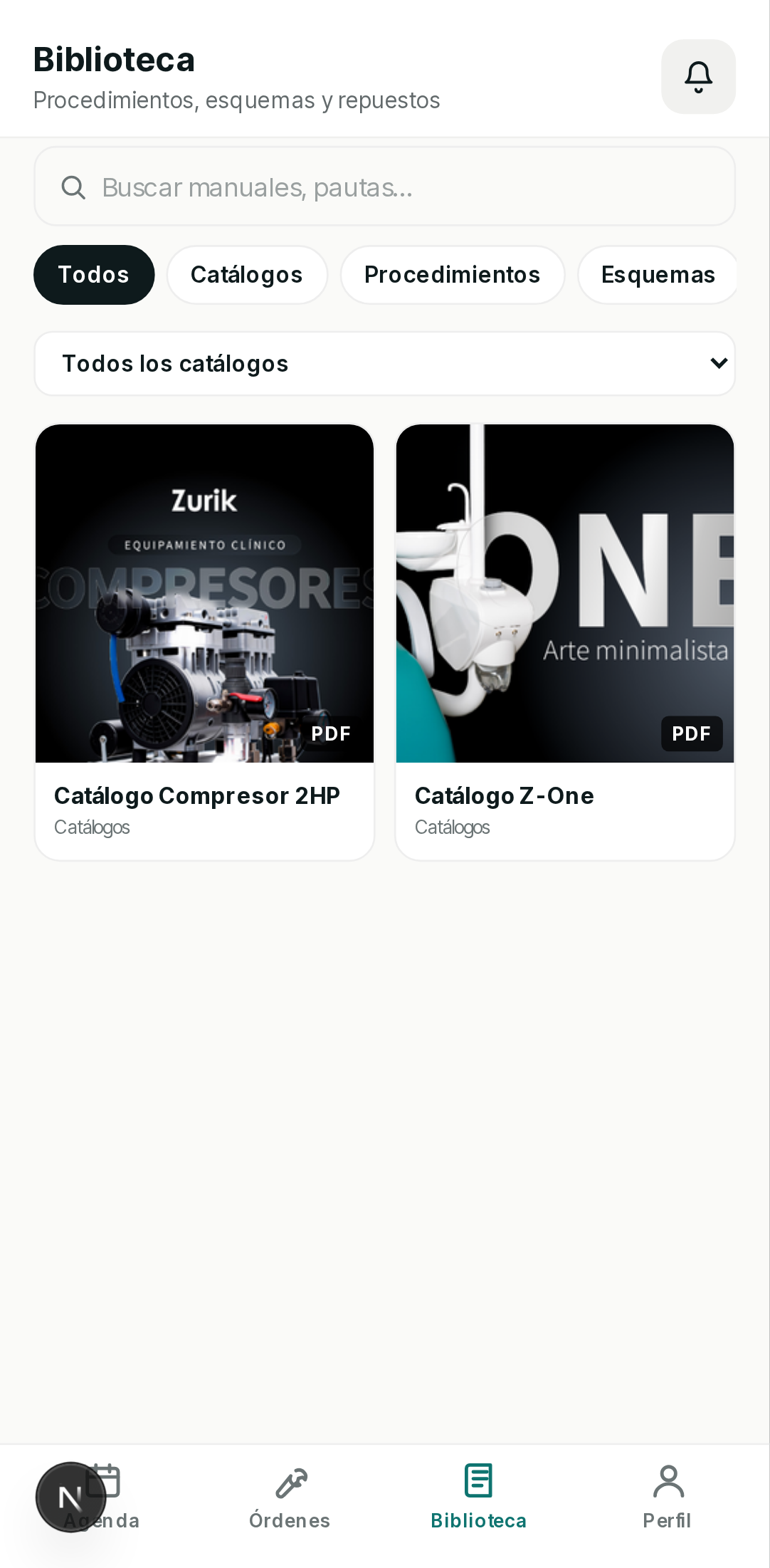Select the Esquemas chip
Image resolution: width=770 pixels, height=1568 pixels.
point(658,275)
